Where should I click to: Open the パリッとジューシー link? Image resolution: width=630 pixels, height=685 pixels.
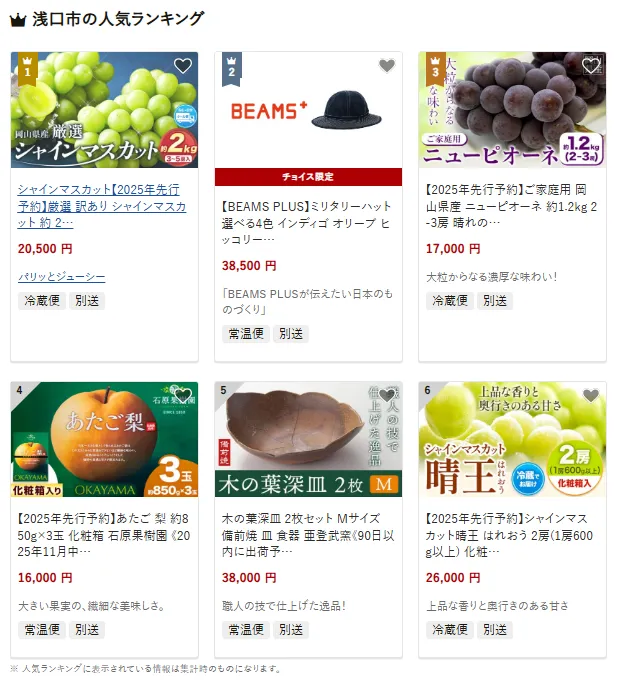[x=61, y=276]
